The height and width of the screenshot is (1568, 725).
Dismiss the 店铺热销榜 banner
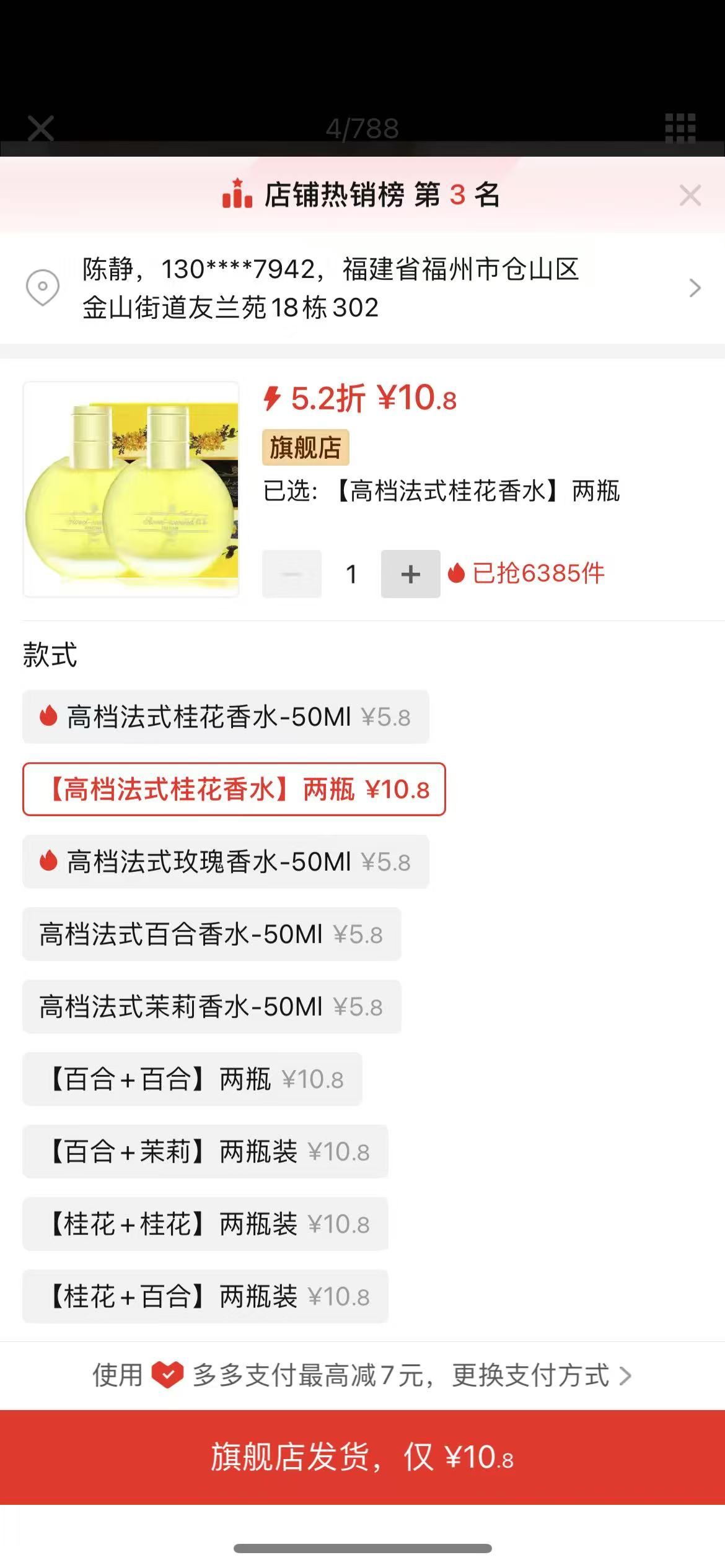click(690, 196)
